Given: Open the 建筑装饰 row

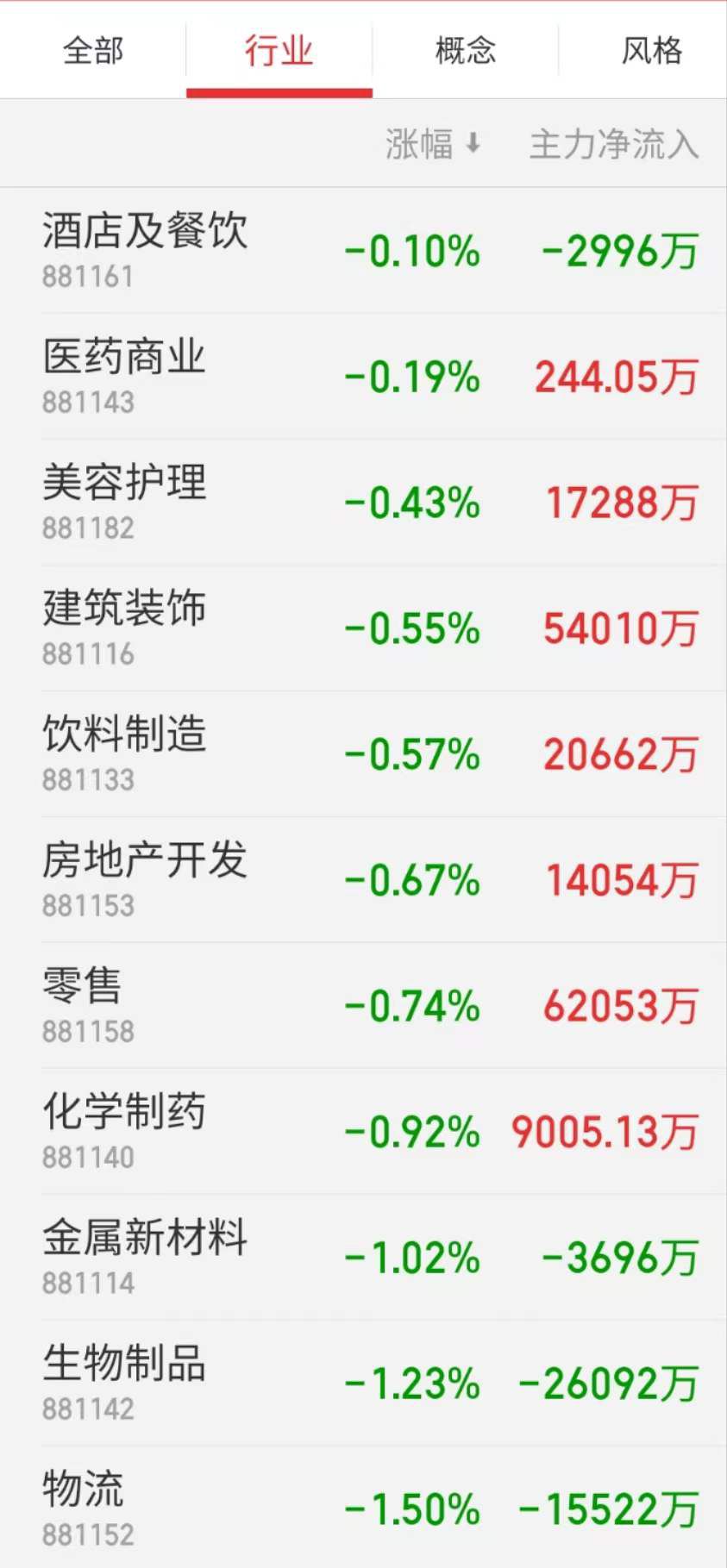Looking at the screenshot, I should (x=363, y=628).
